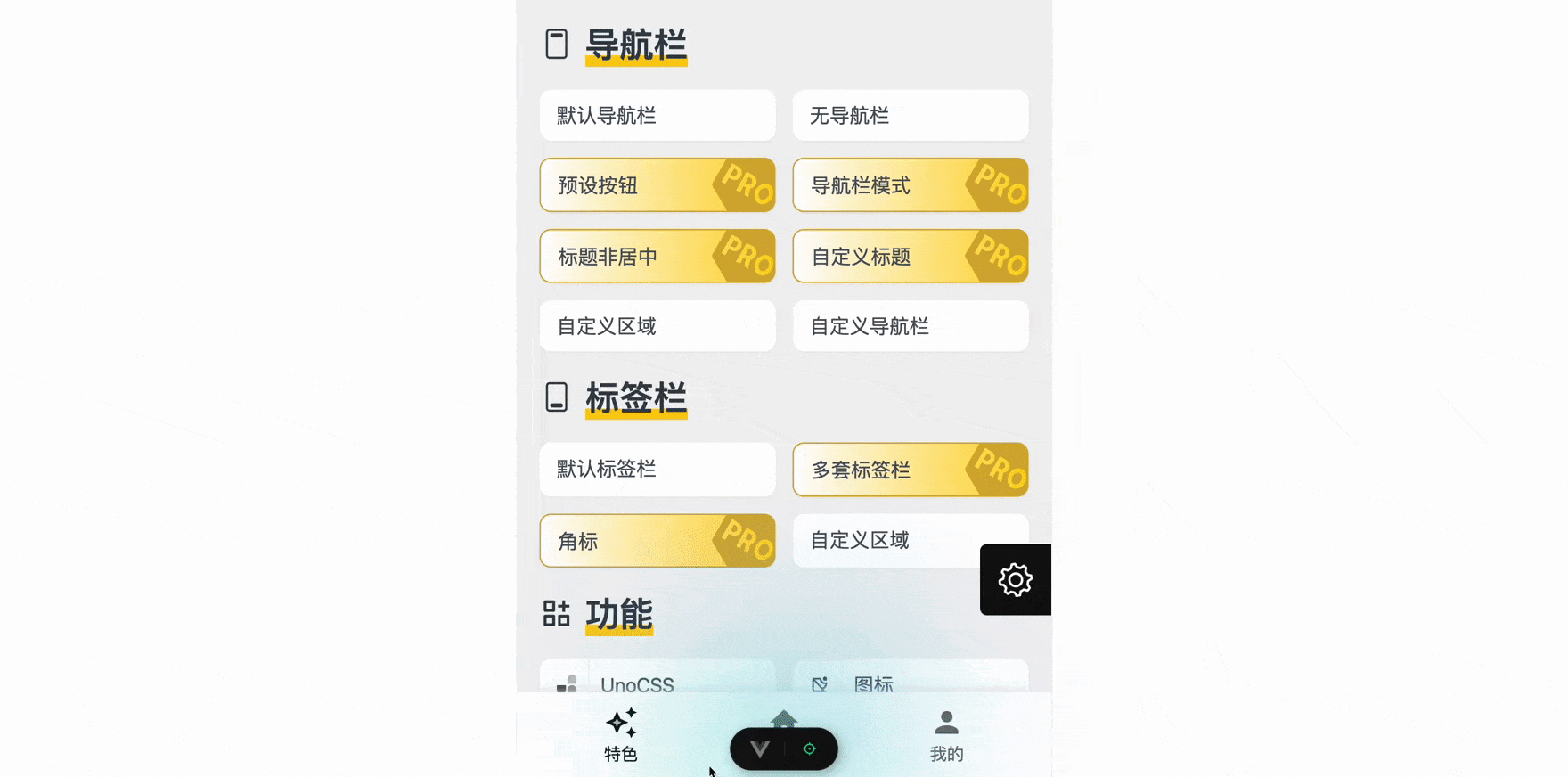The image size is (1568, 777).
Task: Open 导航栏模式 PRO item
Action: [910, 185]
